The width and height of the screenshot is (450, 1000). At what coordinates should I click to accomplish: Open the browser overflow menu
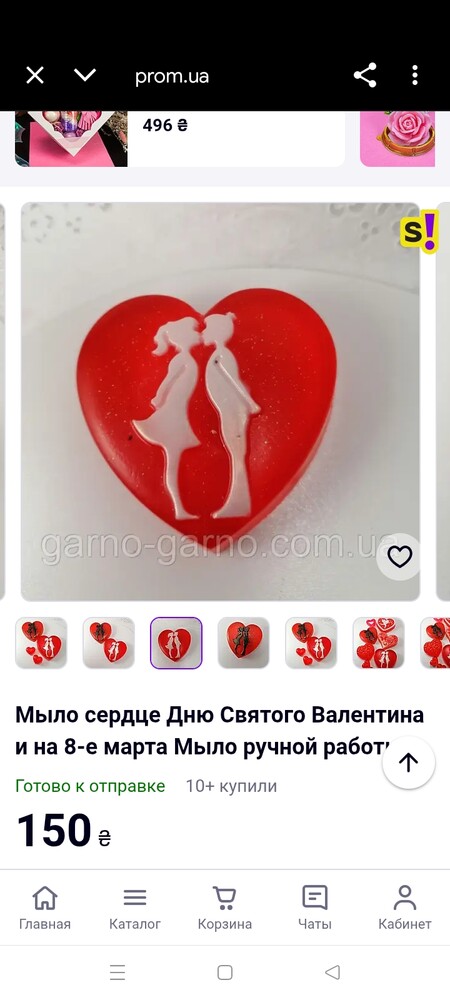pyautogui.click(x=415, y=76)
